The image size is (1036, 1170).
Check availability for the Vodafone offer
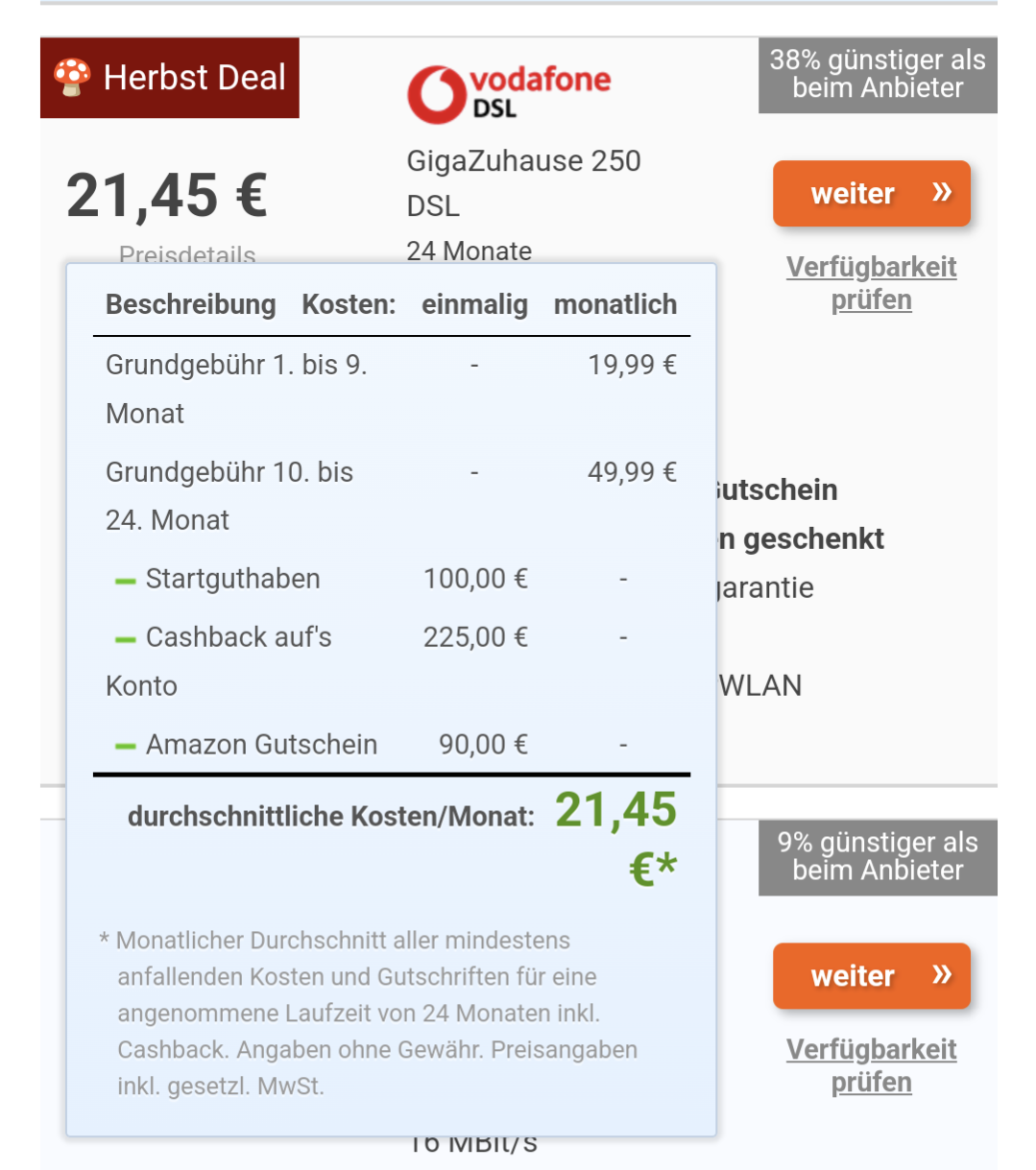871,282
